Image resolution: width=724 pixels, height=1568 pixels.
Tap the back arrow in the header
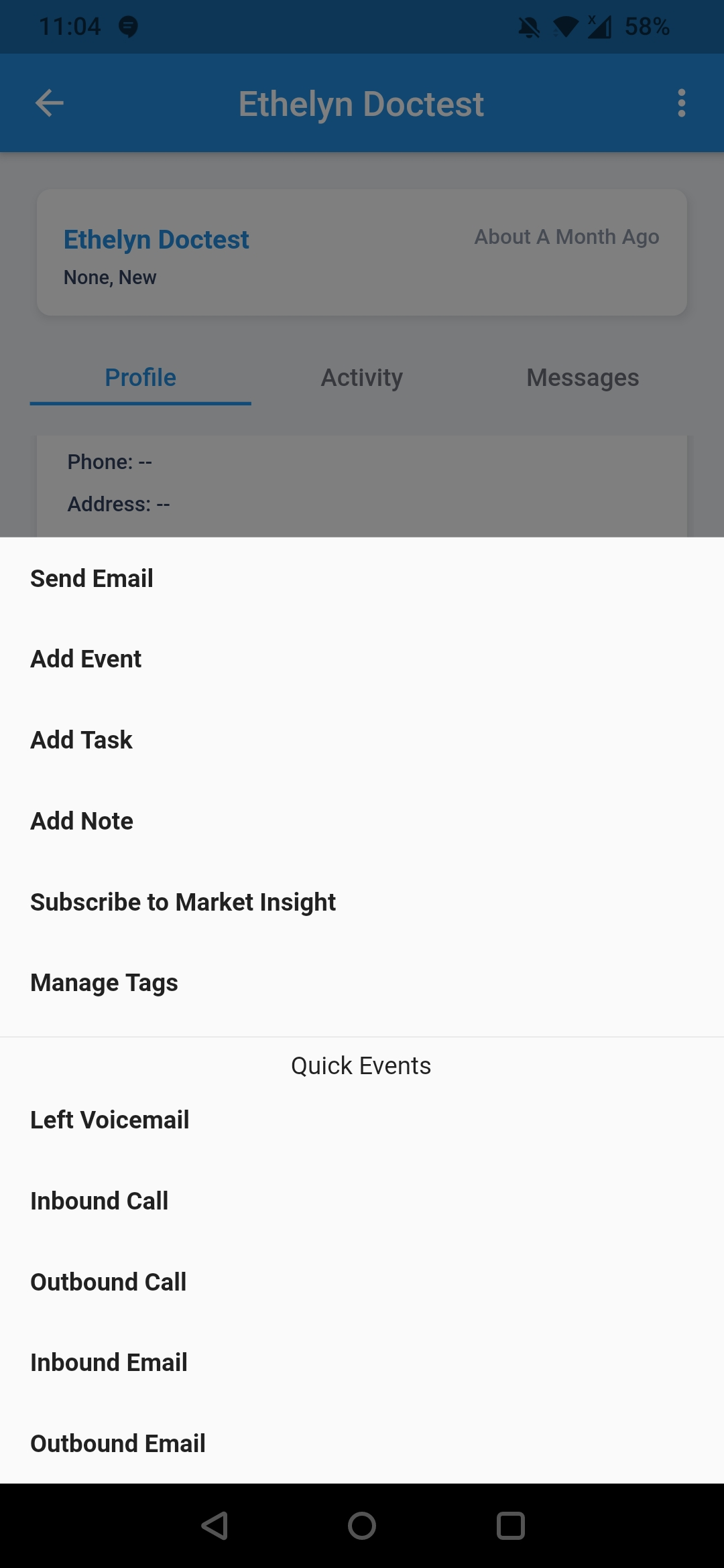(x=49, y=102)
